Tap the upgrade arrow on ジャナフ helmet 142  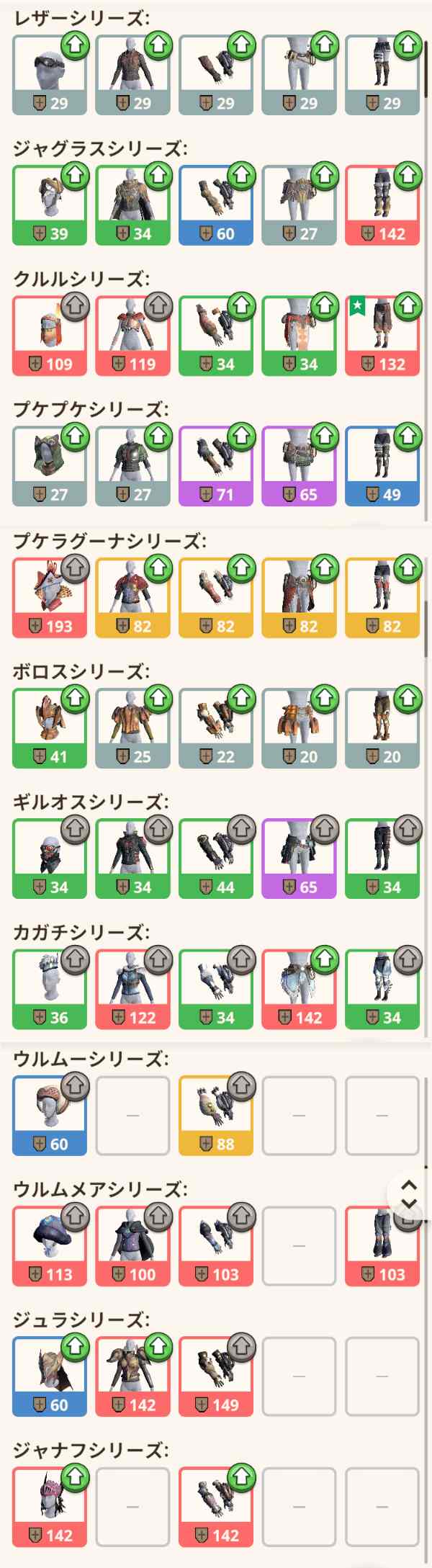pos(75,1478)
